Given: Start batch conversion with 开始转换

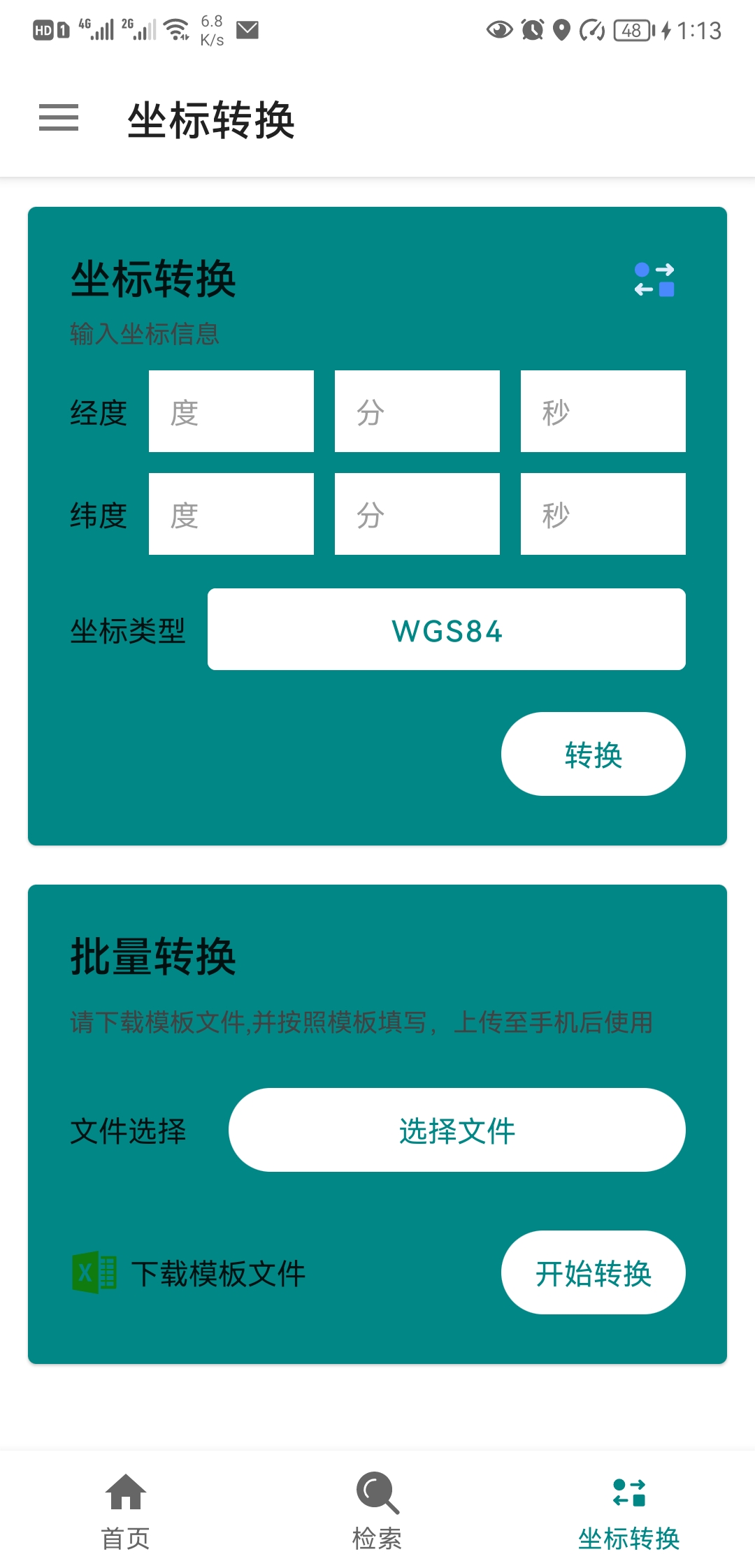Looking at the screenshot, I should coord(593,1272).
